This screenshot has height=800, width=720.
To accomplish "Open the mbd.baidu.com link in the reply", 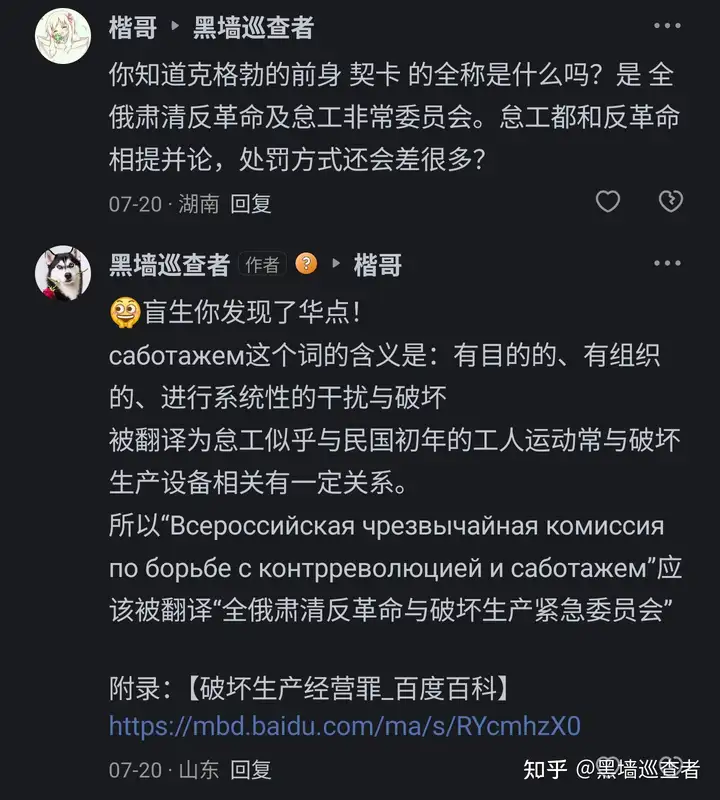I will 345,725.
